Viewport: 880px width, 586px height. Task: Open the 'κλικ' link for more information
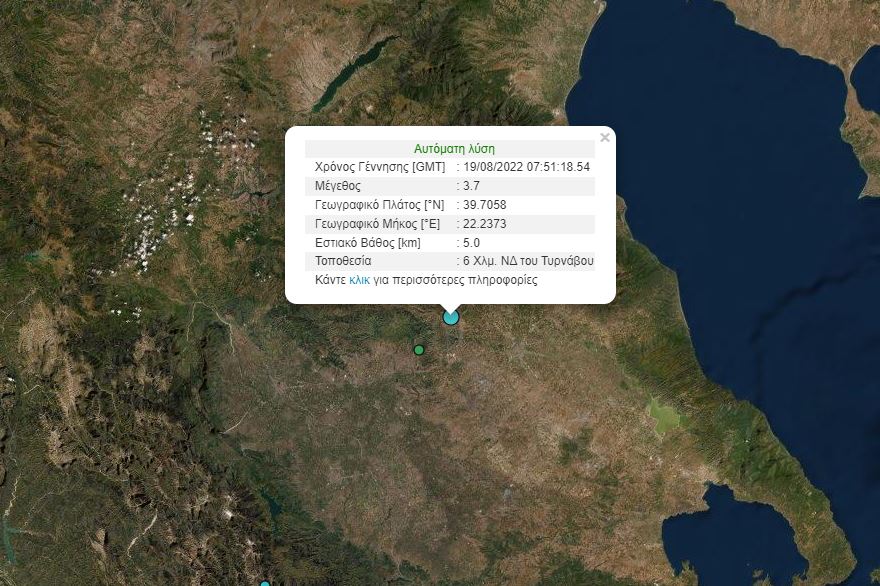pyautogui.click(x=360, y=281)
